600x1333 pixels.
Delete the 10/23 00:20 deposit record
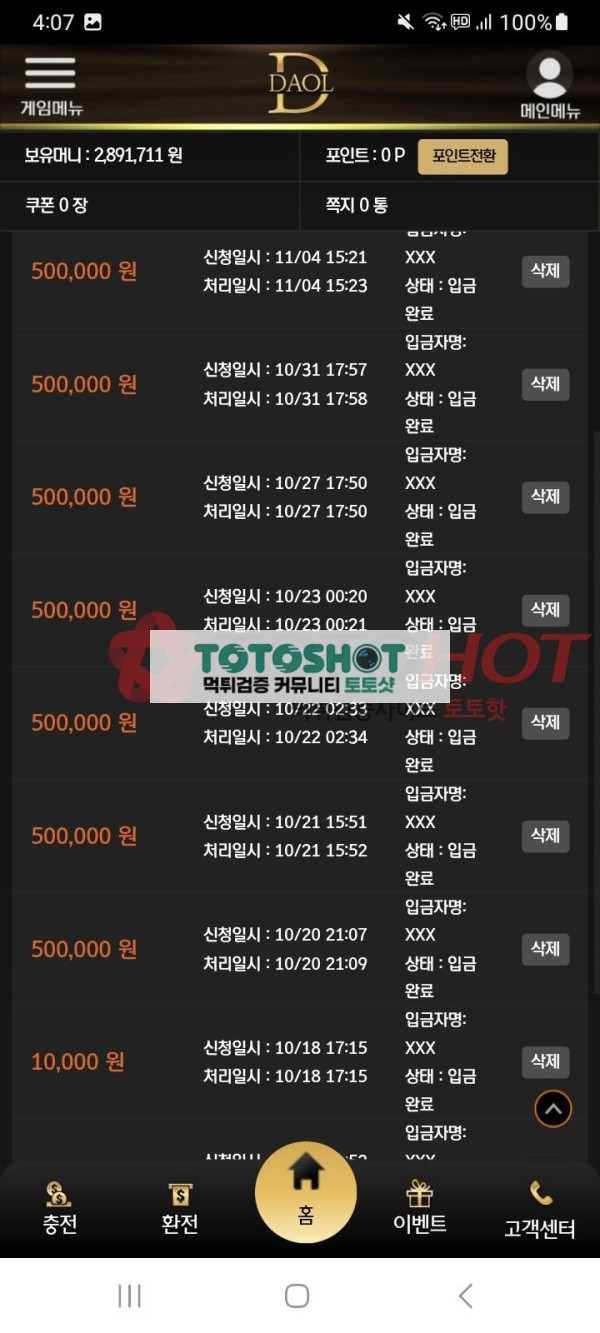click(545, 610)
